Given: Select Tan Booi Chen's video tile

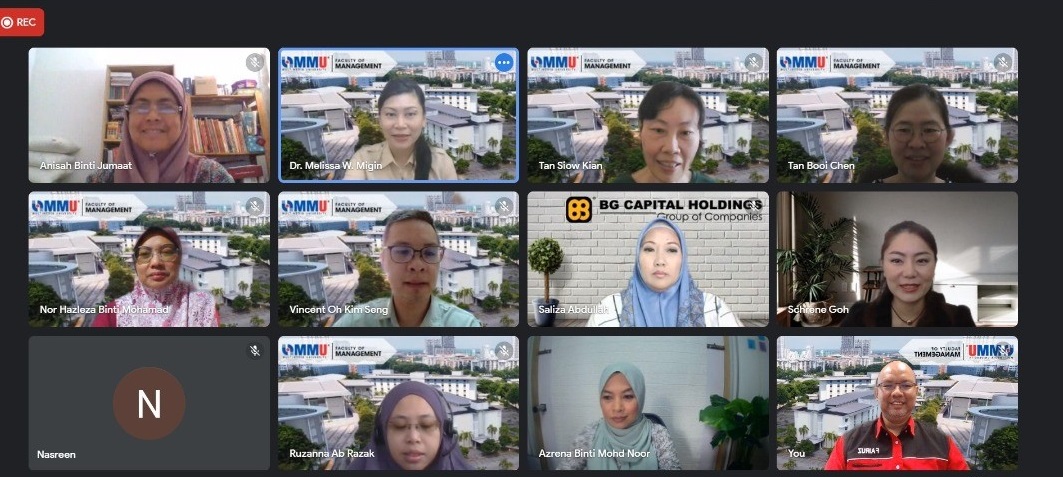Looking at the screenshot, I should 897,116.
